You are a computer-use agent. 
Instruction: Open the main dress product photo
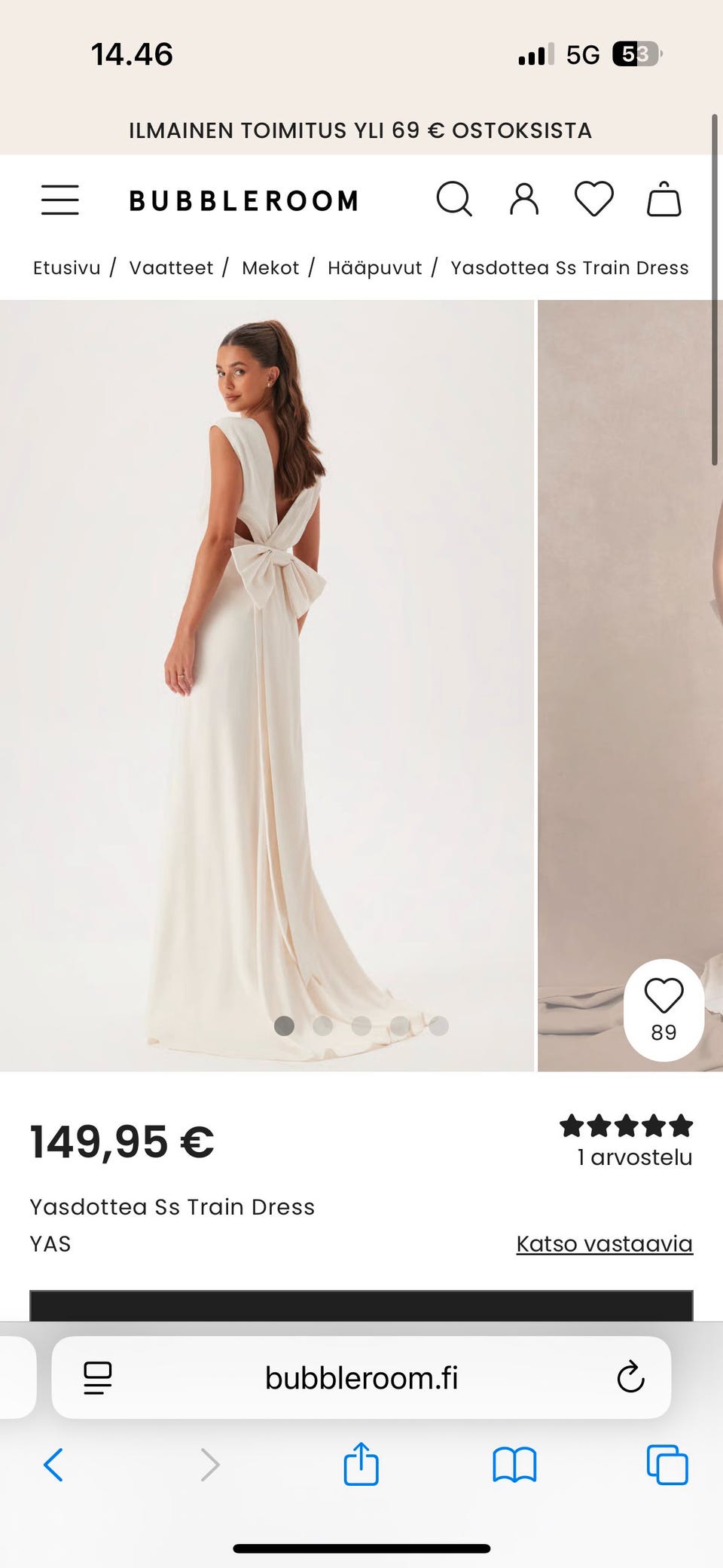(x=267, y=678)
